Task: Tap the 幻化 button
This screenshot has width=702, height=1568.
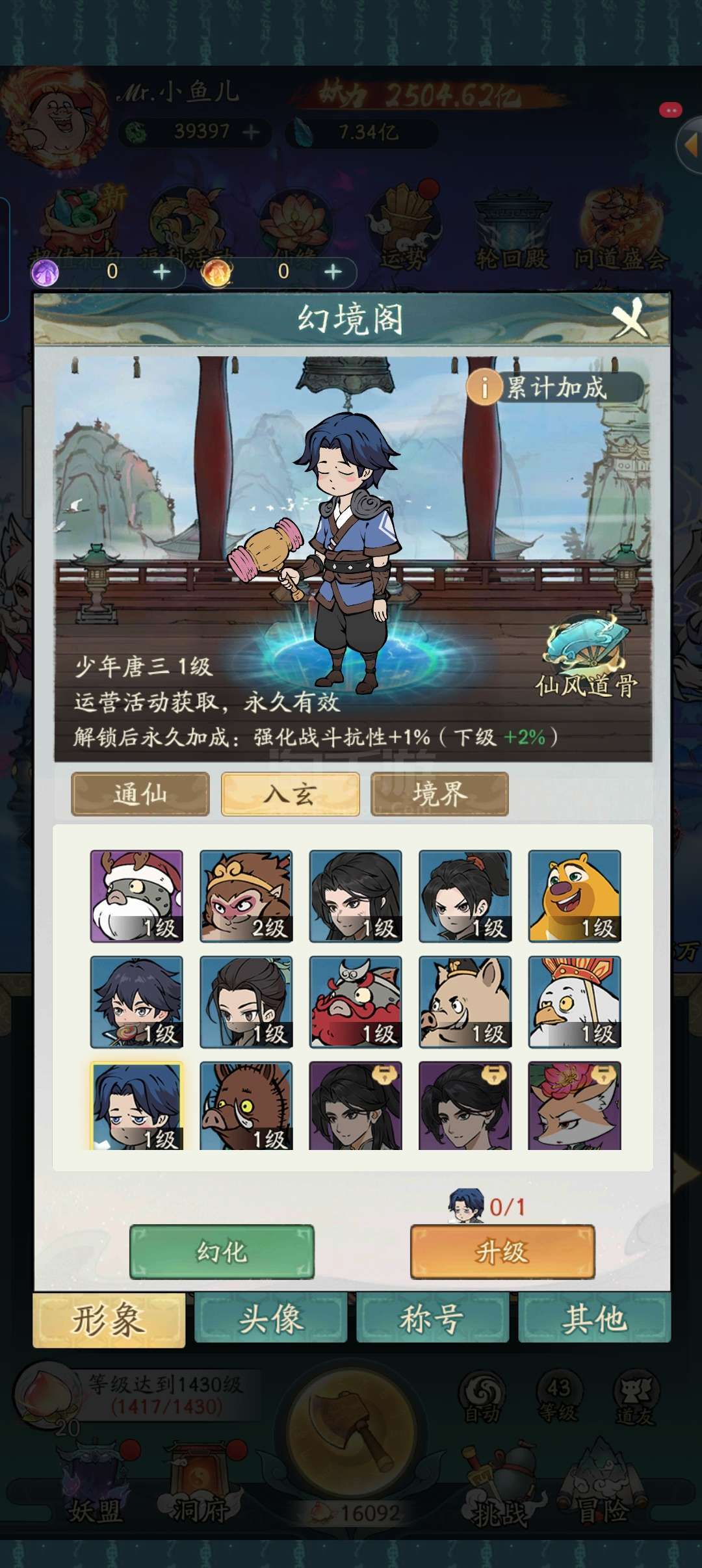Action: coord(222,1251)
